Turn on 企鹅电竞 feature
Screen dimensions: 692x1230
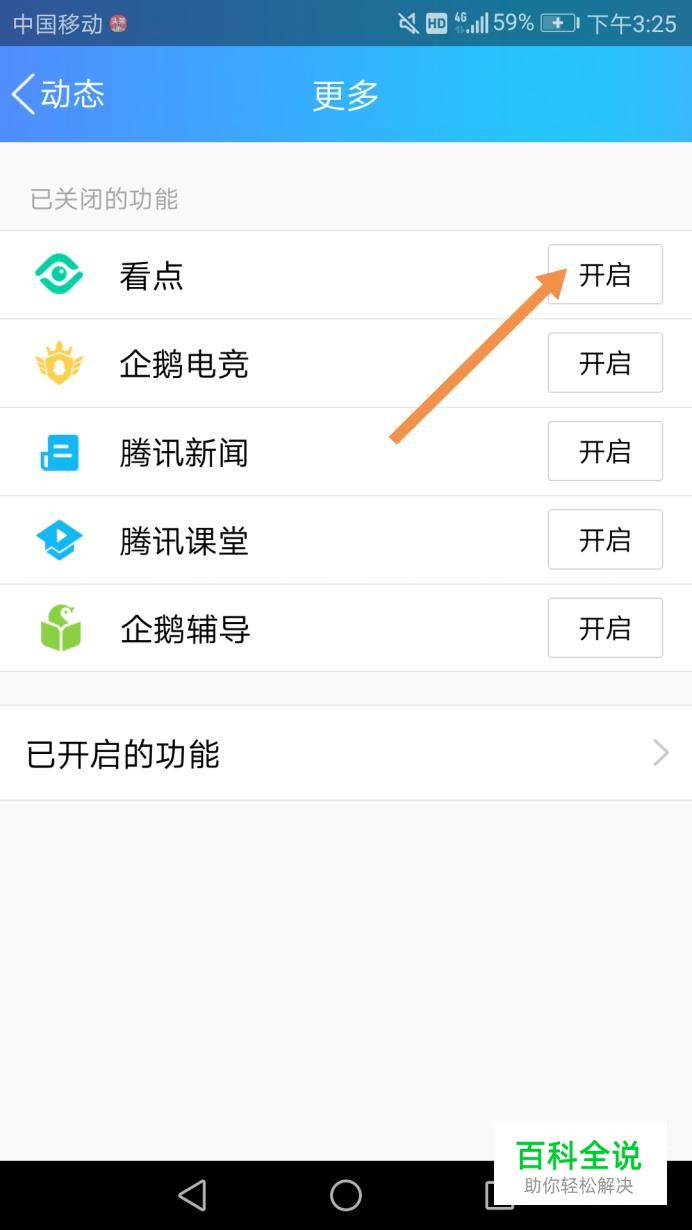coord(605,363)
